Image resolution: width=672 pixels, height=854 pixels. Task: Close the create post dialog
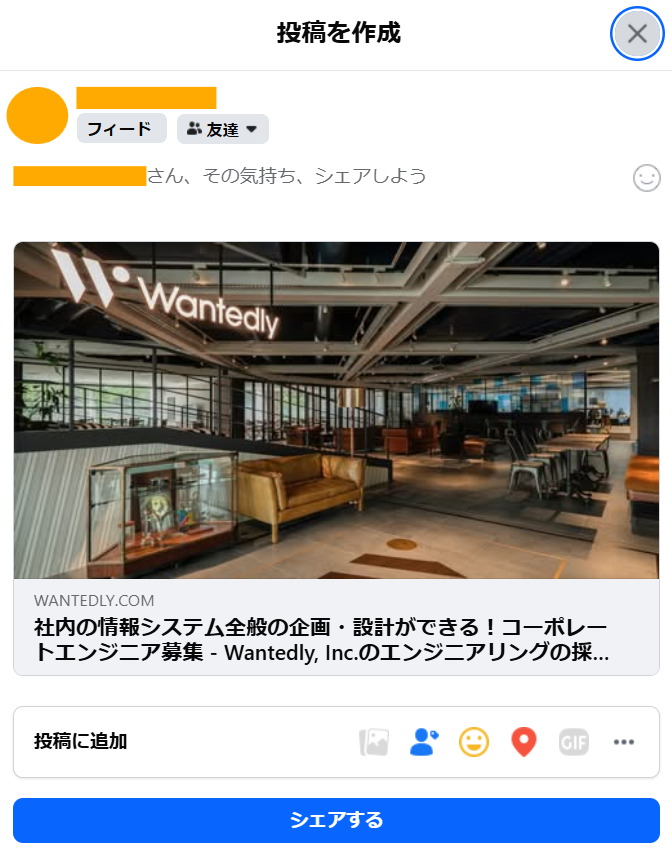pos(637,34)
